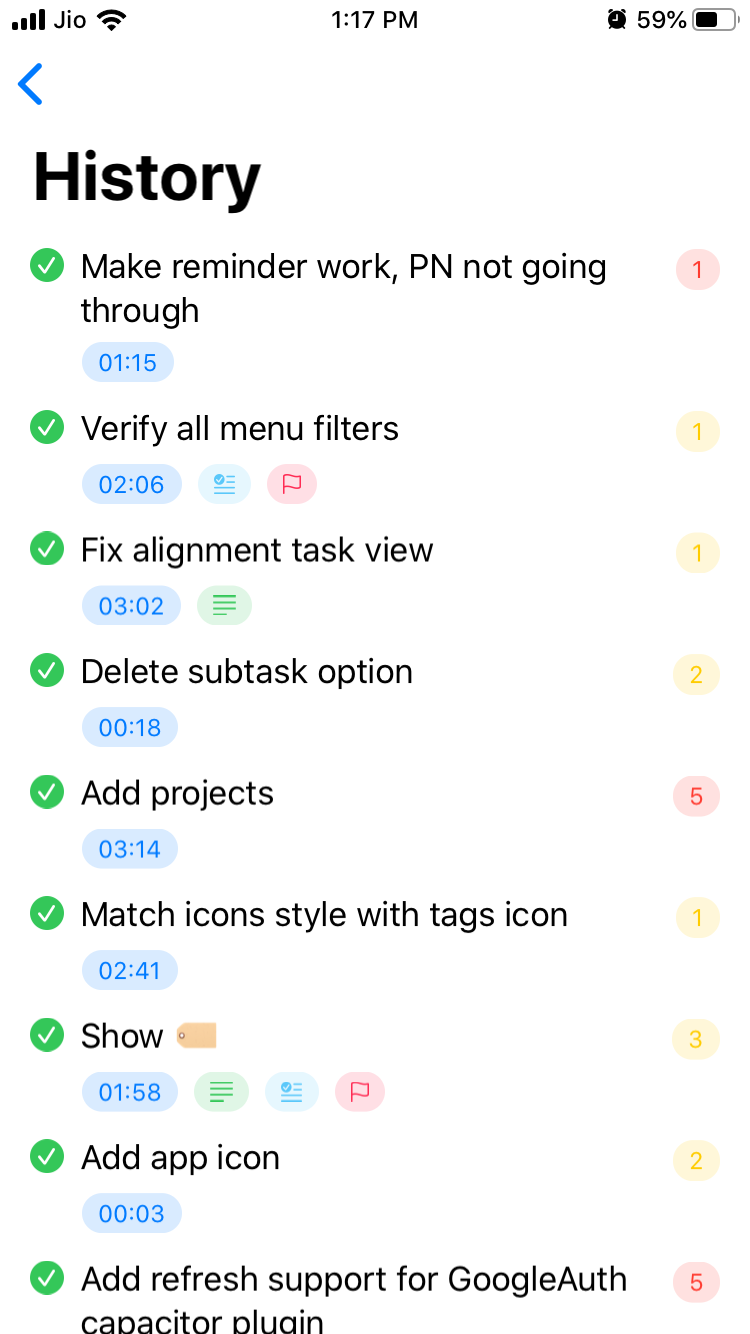Tap the 01:58 time chip under 'Show'
750x1334 pixels.
tap(130, 1092)
